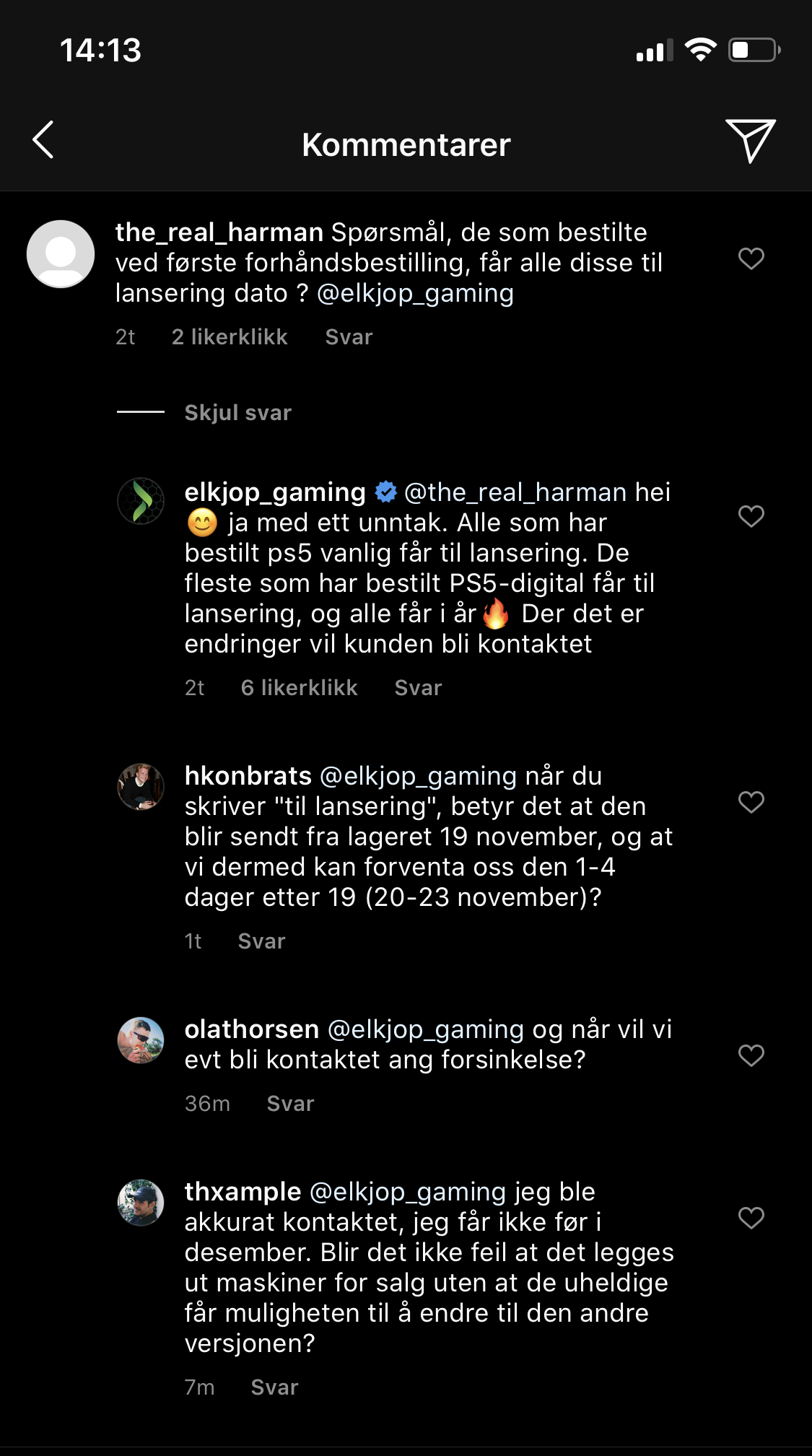812x1456 pixels.
Task: Open the_real_harman's profile avatar
Action: coord(61,254)
